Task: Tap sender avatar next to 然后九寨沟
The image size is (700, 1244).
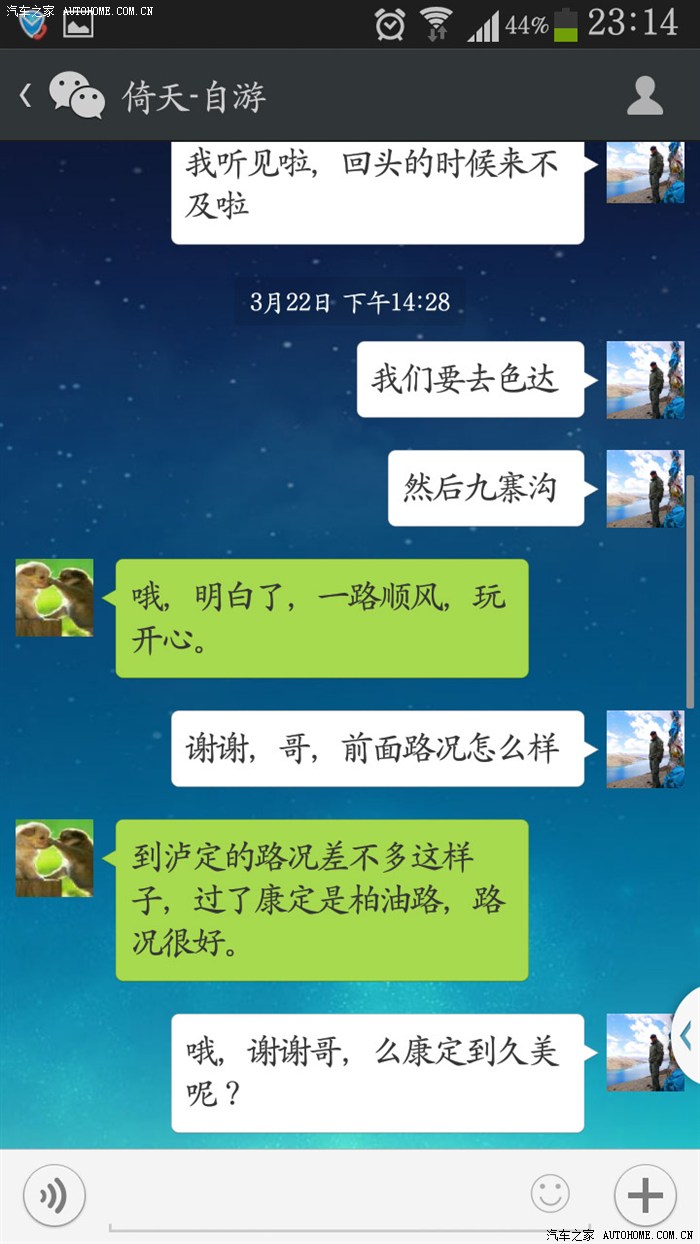Action: click(645, 488)
